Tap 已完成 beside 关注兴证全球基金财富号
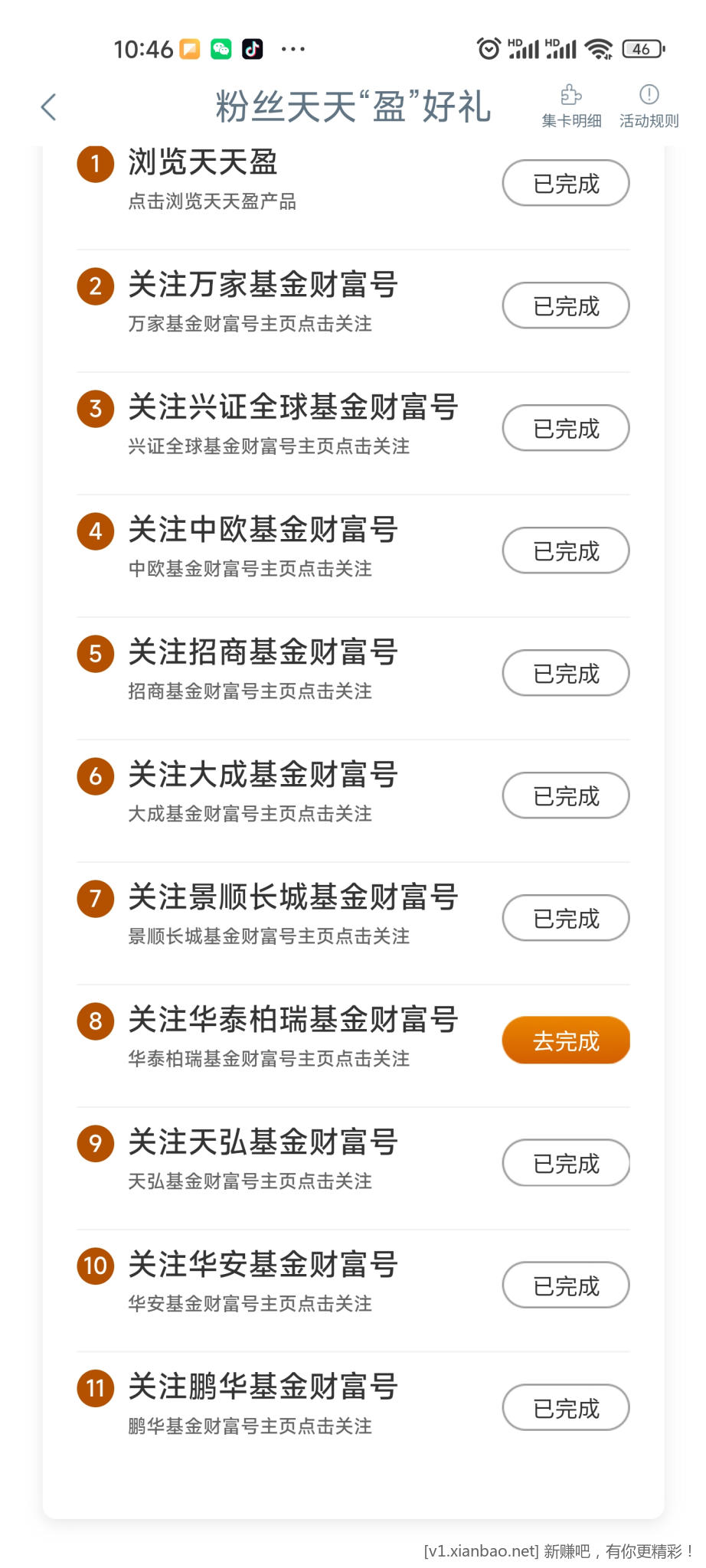 [566, 428]
